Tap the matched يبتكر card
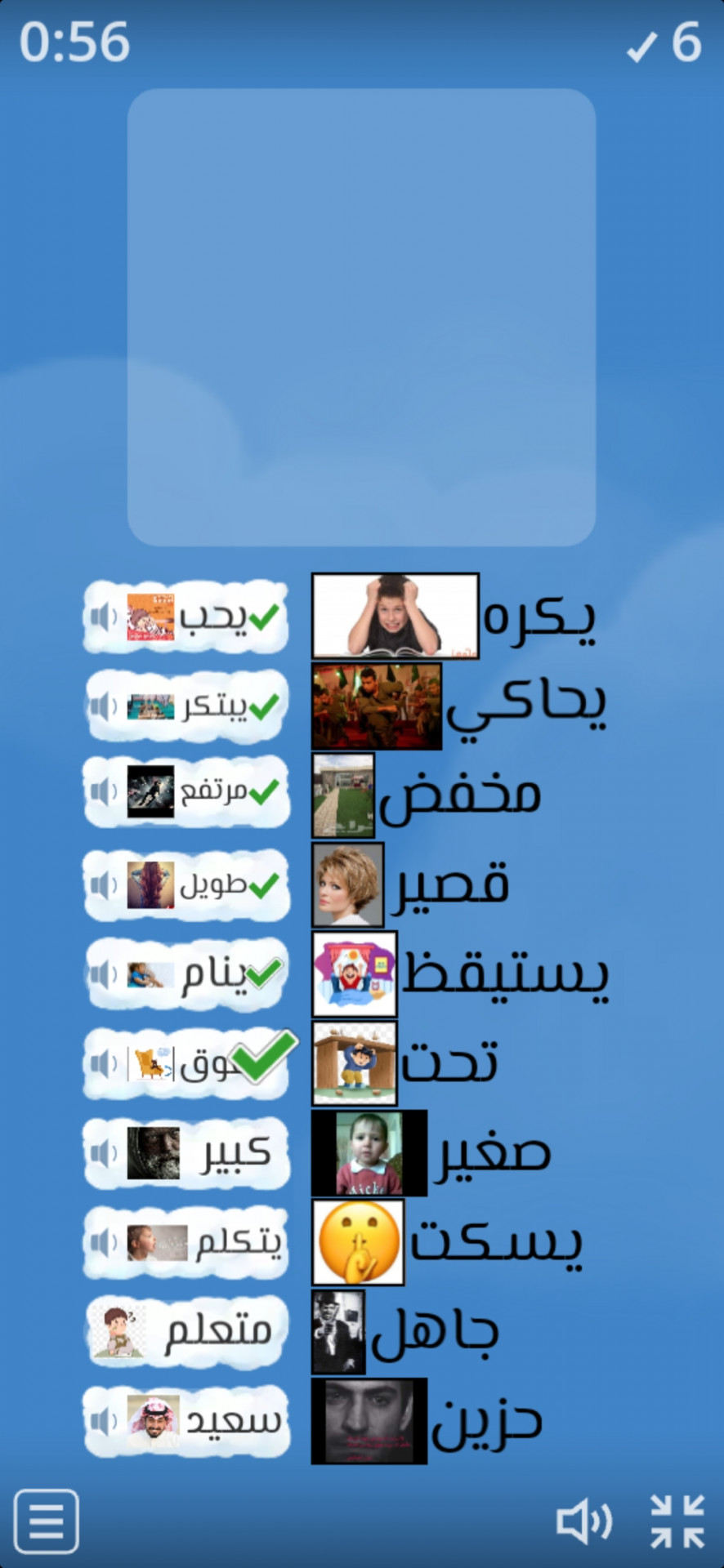This screenshot has height=1568, width=724. (188, 706)
